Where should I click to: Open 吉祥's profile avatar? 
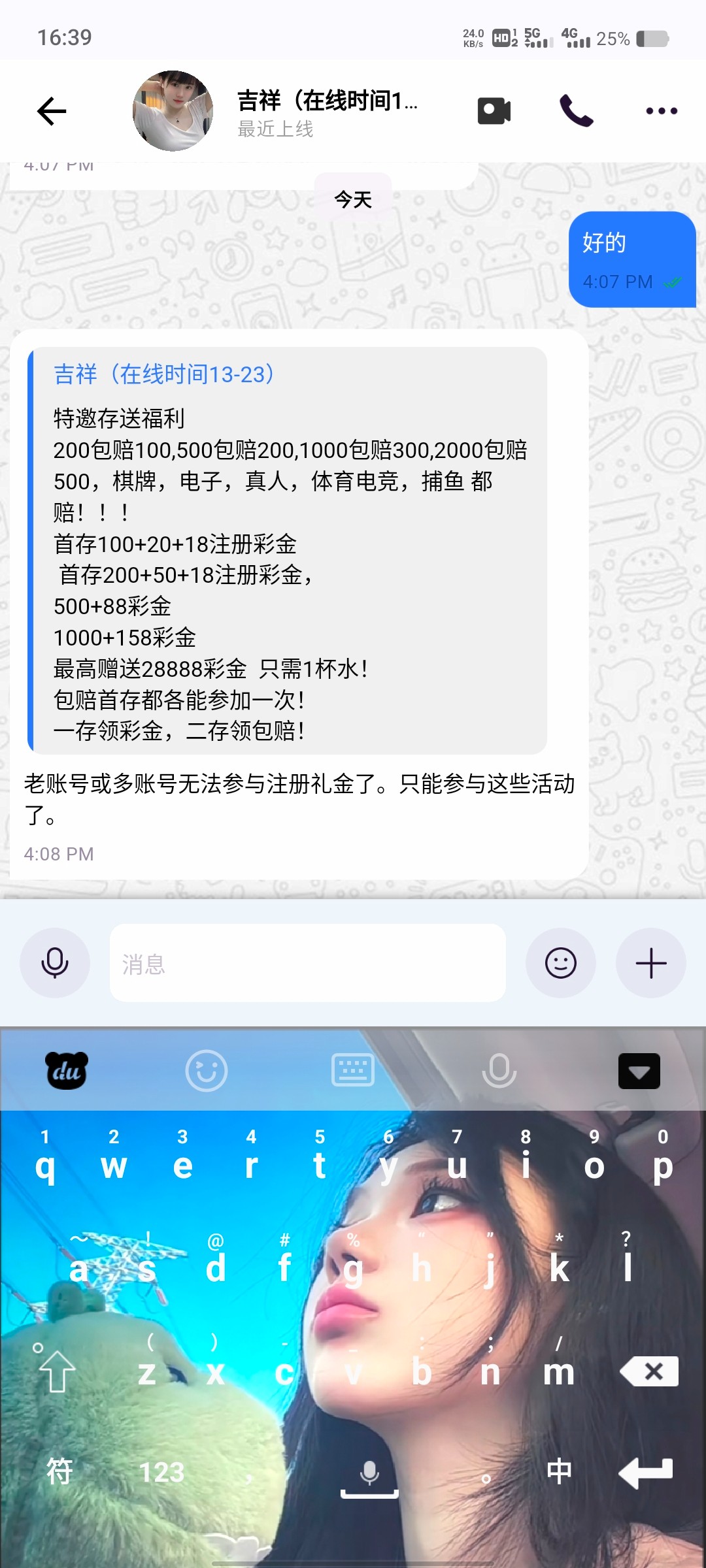pos(173,111)
